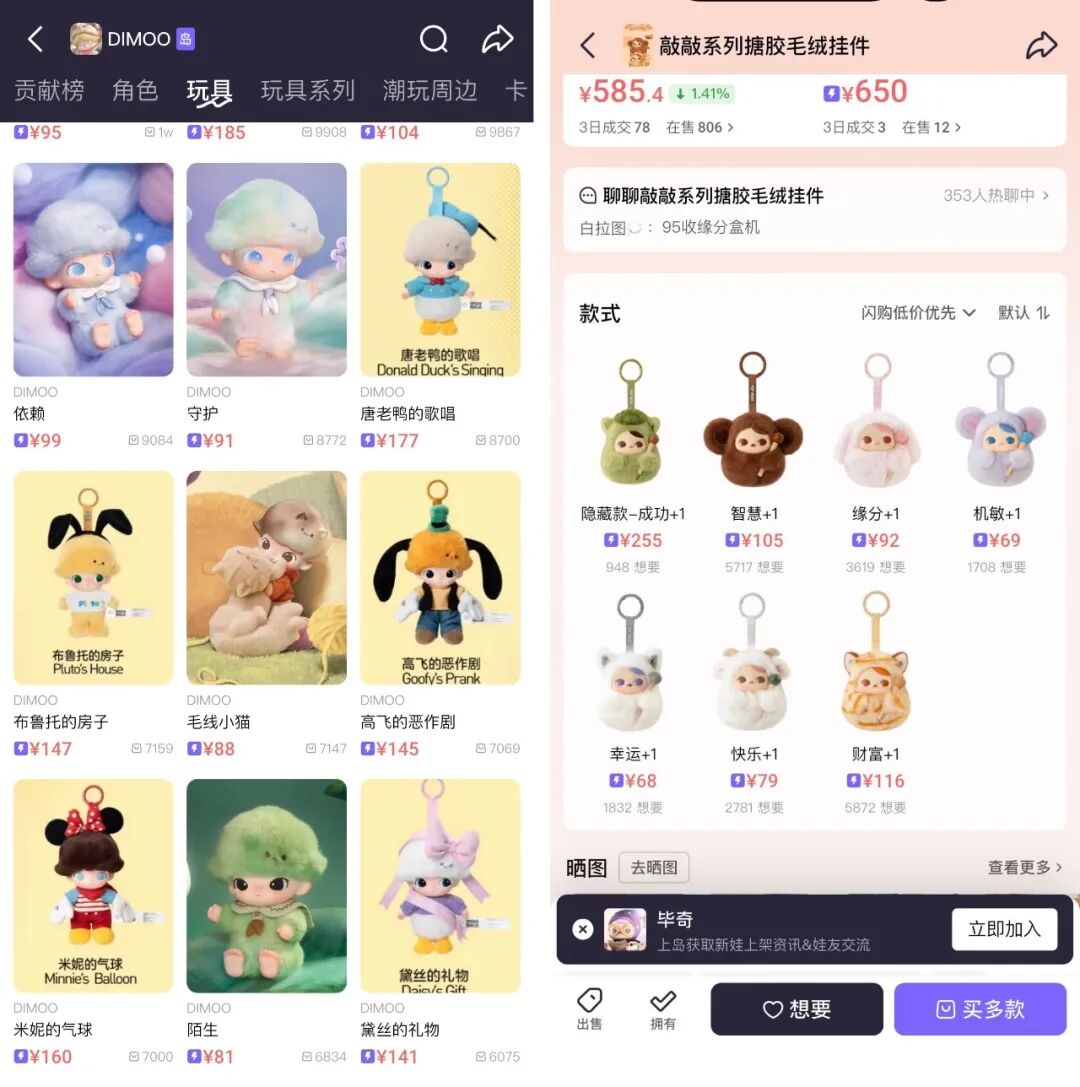Share the DIMOO page

click(497, 39)
